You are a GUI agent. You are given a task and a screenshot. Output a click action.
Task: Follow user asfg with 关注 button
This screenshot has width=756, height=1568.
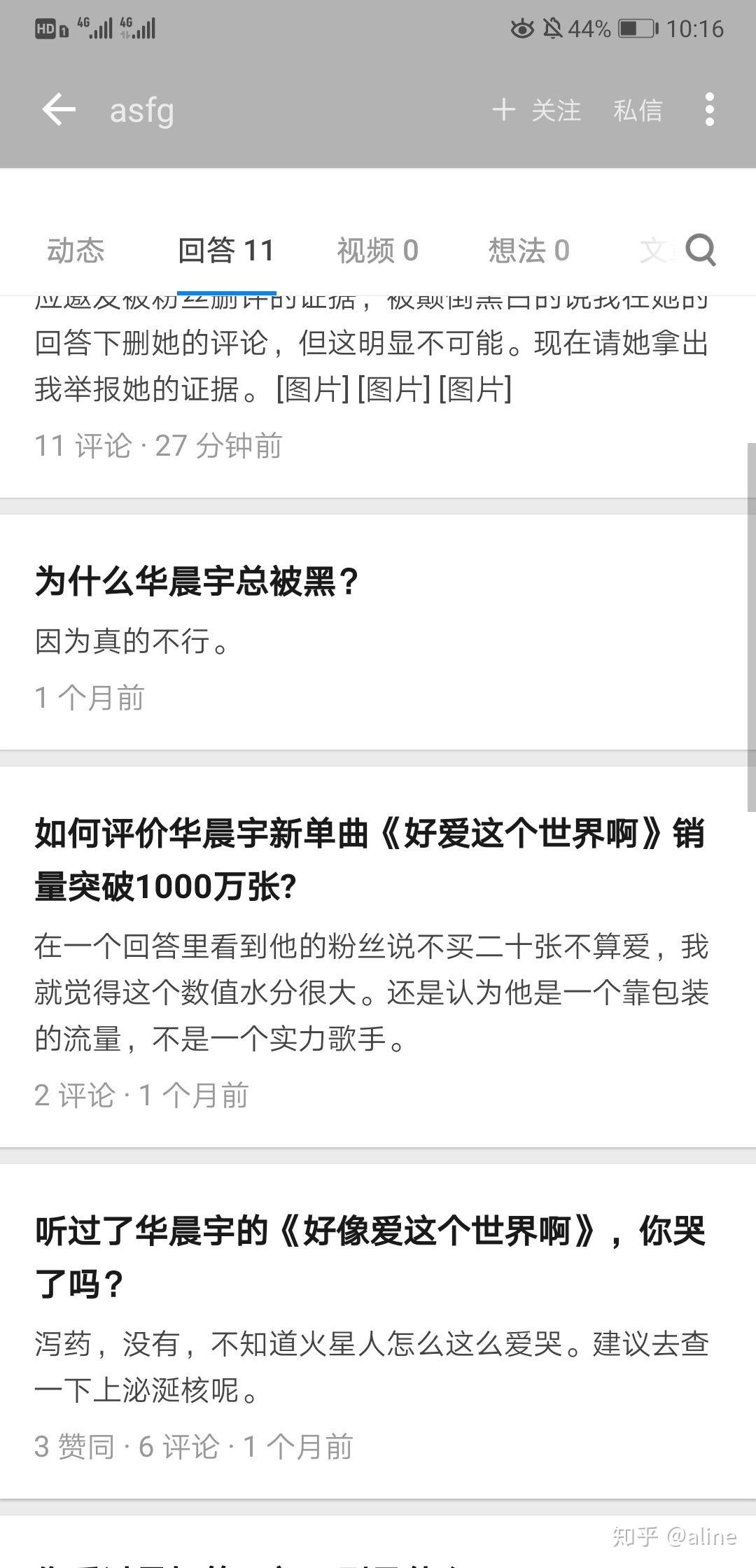537,110
